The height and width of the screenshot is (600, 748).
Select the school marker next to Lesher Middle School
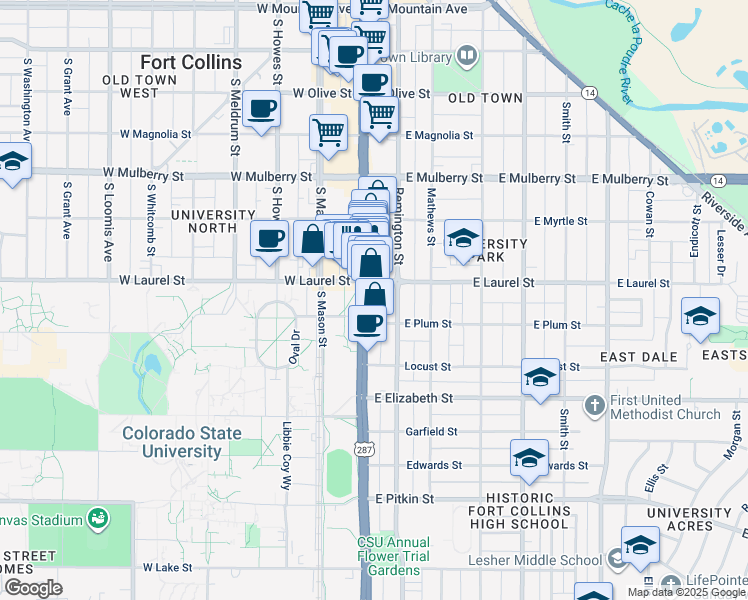[640, 546]
